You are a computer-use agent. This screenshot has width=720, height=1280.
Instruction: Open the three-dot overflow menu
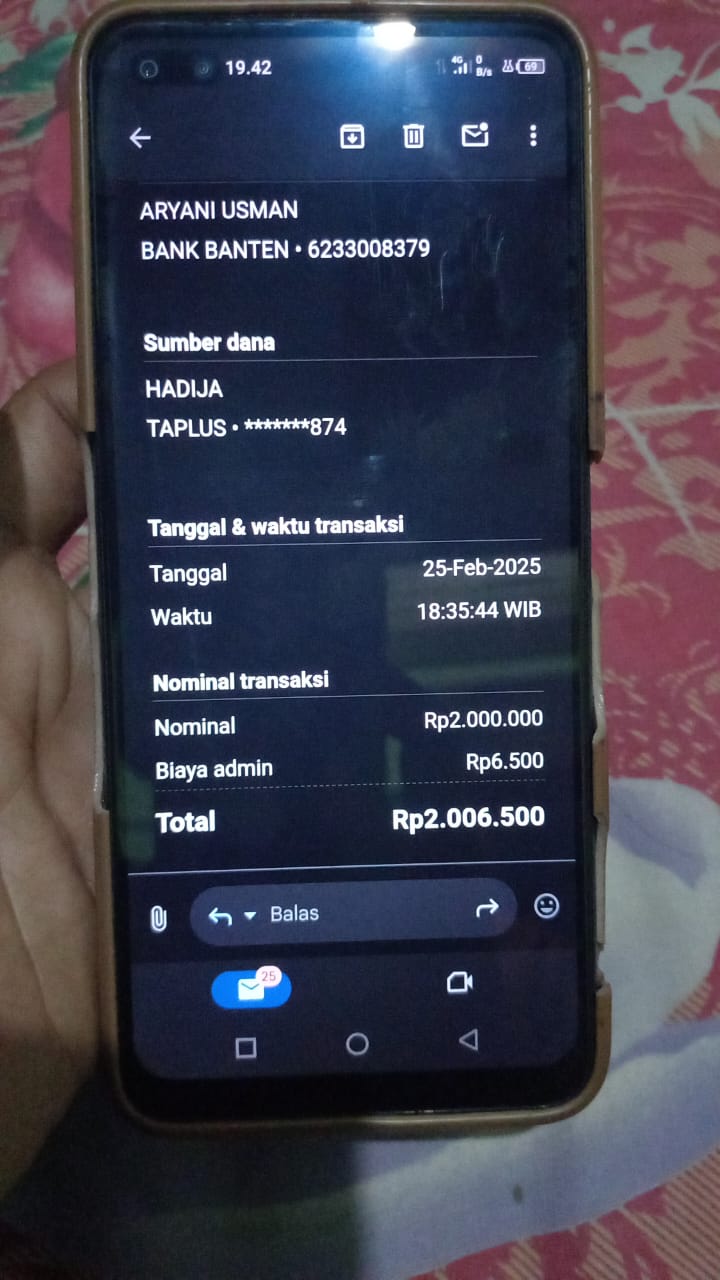click(533, 135)
